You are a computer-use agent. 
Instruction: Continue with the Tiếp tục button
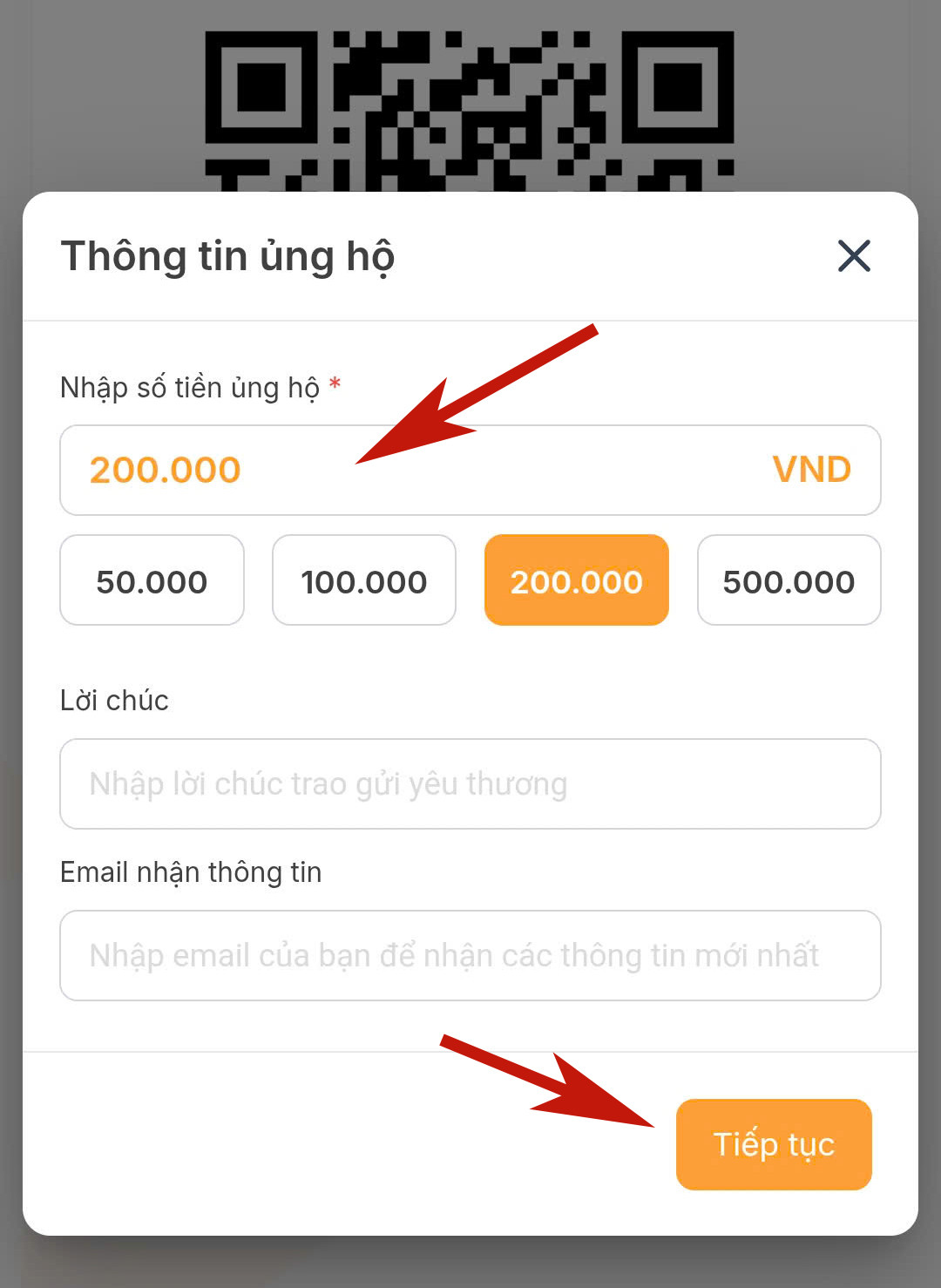(774, 1143)
